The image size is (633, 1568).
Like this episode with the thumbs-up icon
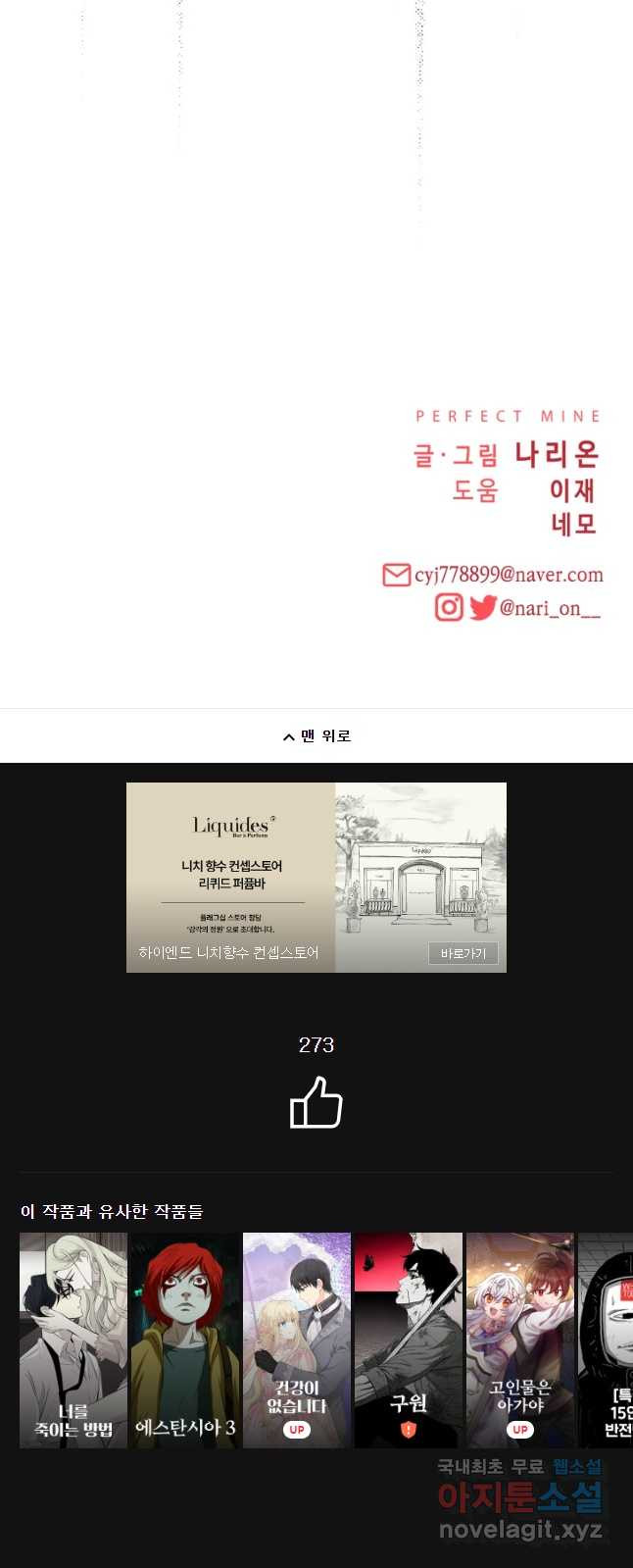click(316, 1102)
